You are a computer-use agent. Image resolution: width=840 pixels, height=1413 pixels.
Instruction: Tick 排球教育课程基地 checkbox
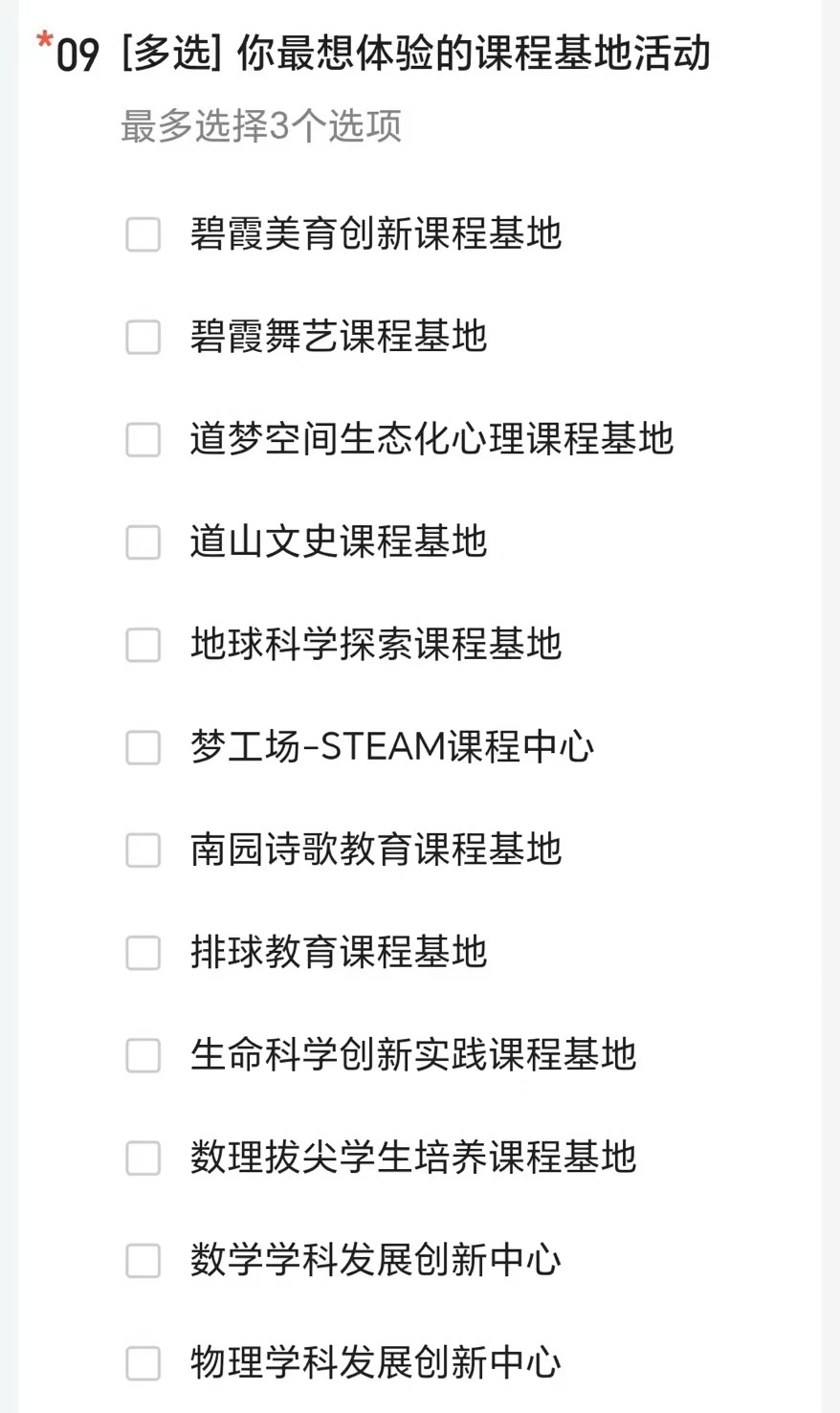[x=144, y=953]
